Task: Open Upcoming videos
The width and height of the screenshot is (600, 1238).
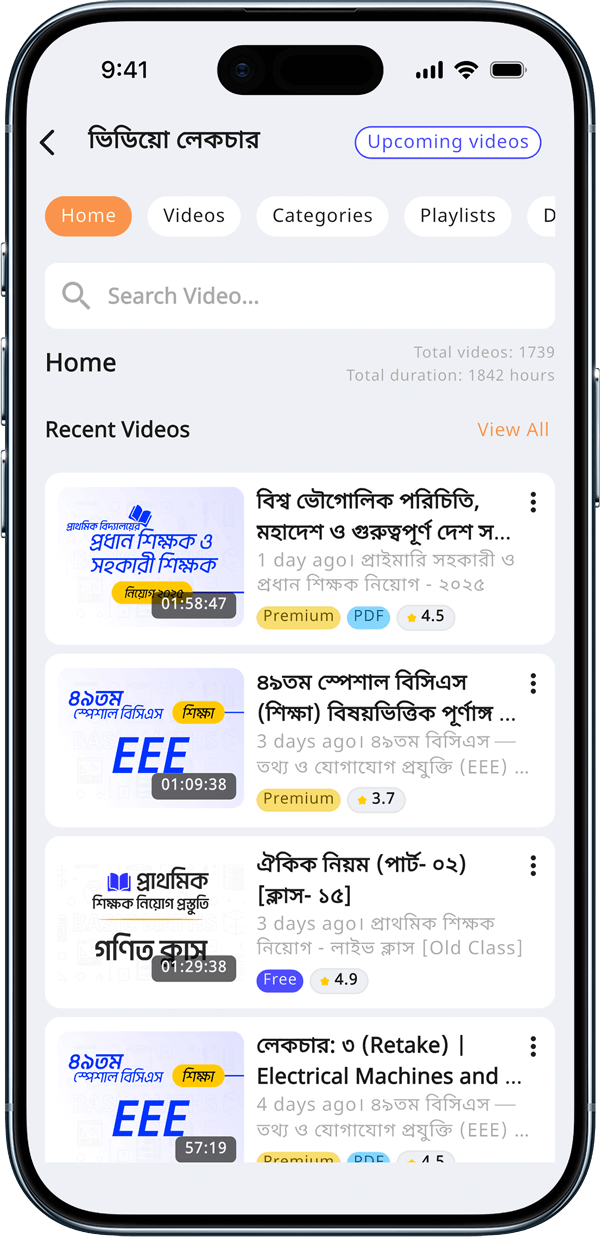Action: click(447, 142)
